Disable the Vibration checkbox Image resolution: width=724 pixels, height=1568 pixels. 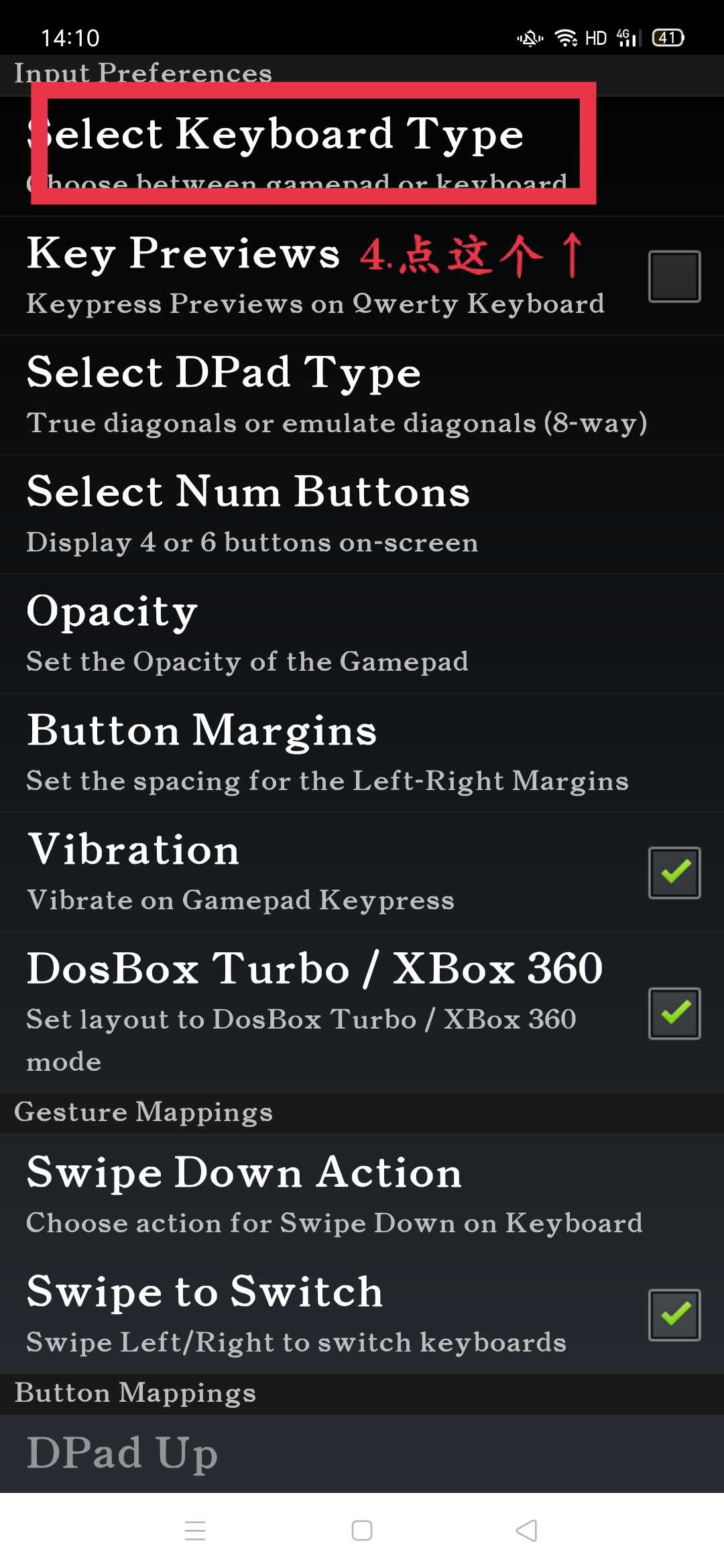point(674,872)
